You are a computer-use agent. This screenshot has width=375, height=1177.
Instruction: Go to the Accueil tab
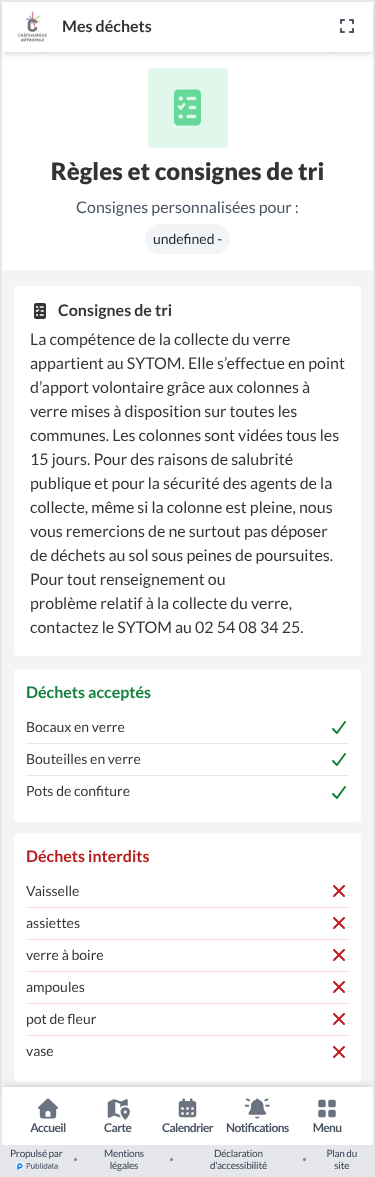pos(48,1116)
